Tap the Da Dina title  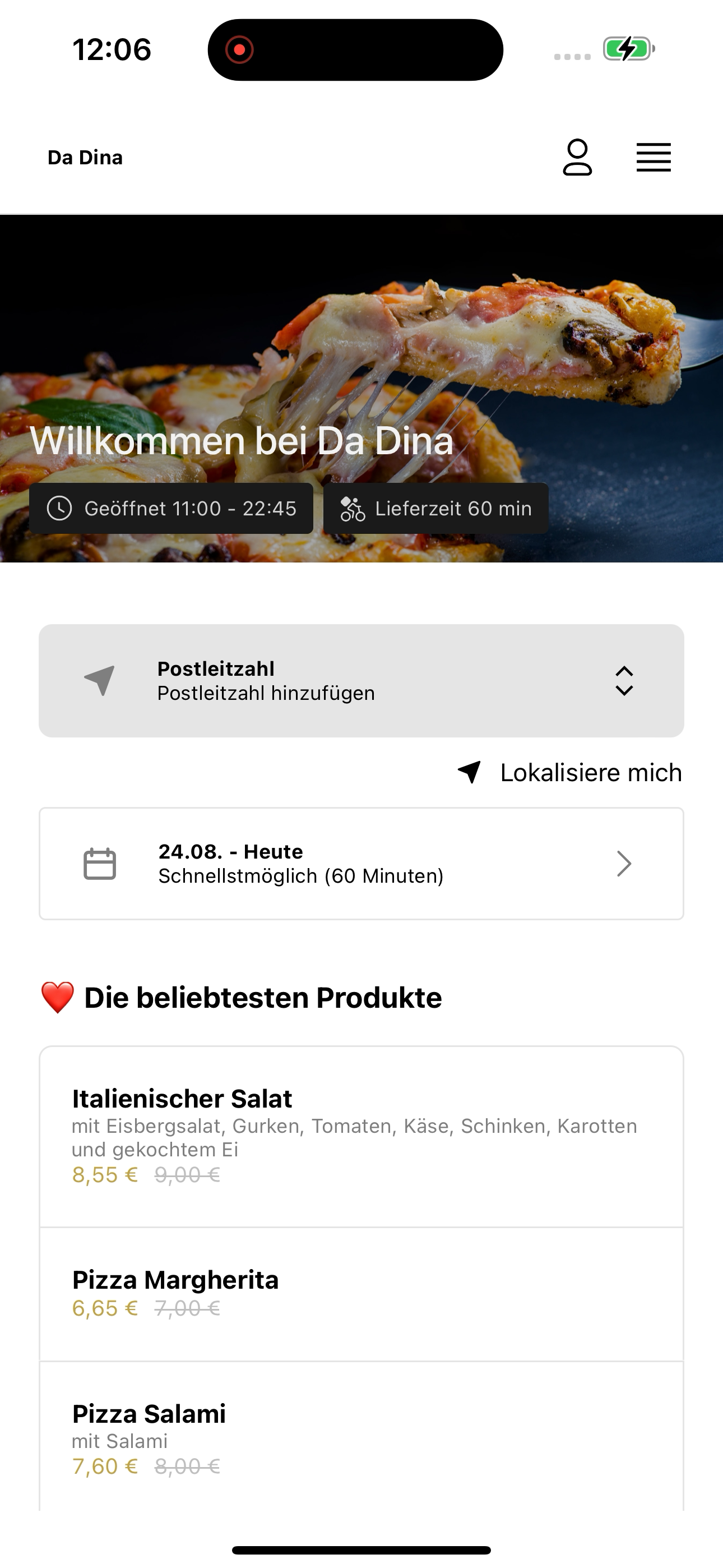tap(85, 158)
